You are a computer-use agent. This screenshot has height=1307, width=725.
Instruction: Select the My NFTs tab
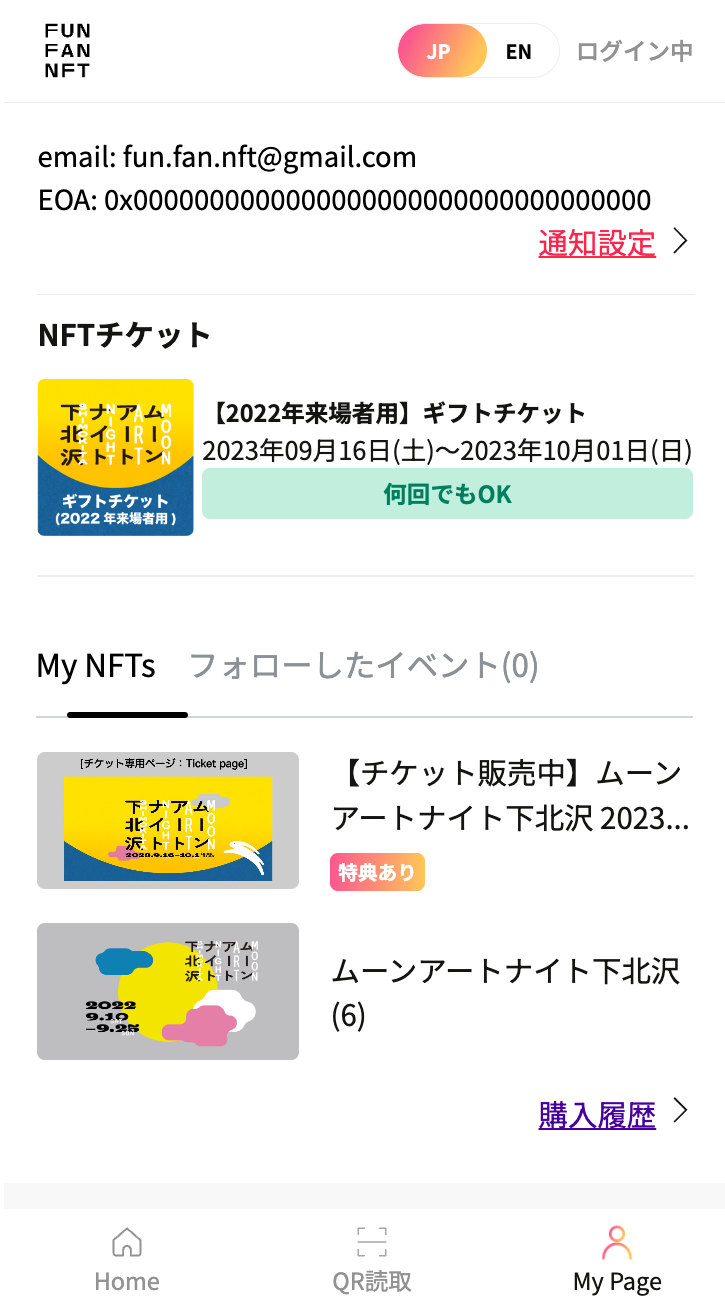pos(94,665)
